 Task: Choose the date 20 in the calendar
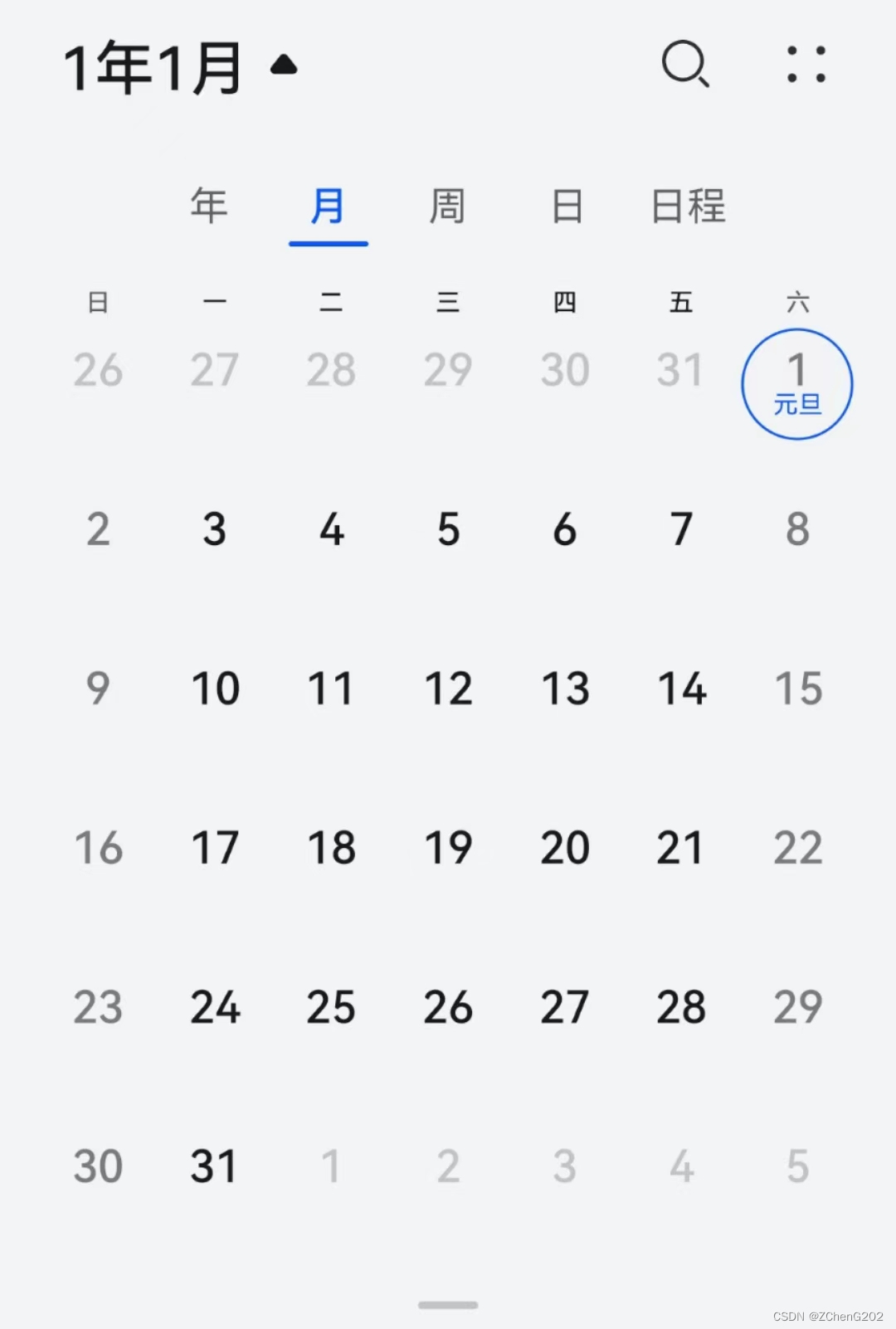(565, 848)
